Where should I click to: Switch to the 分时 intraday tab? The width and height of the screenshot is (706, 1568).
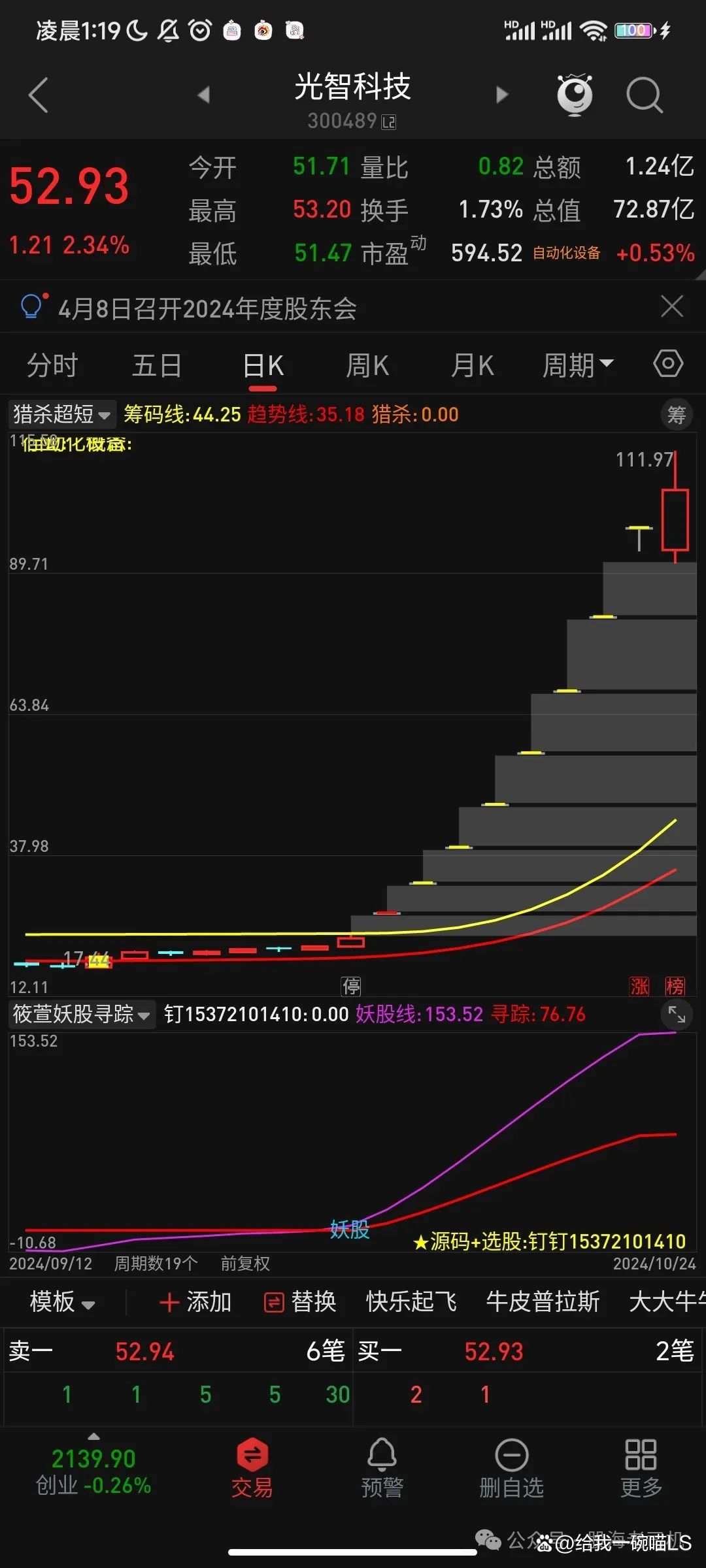click(52, 365)
